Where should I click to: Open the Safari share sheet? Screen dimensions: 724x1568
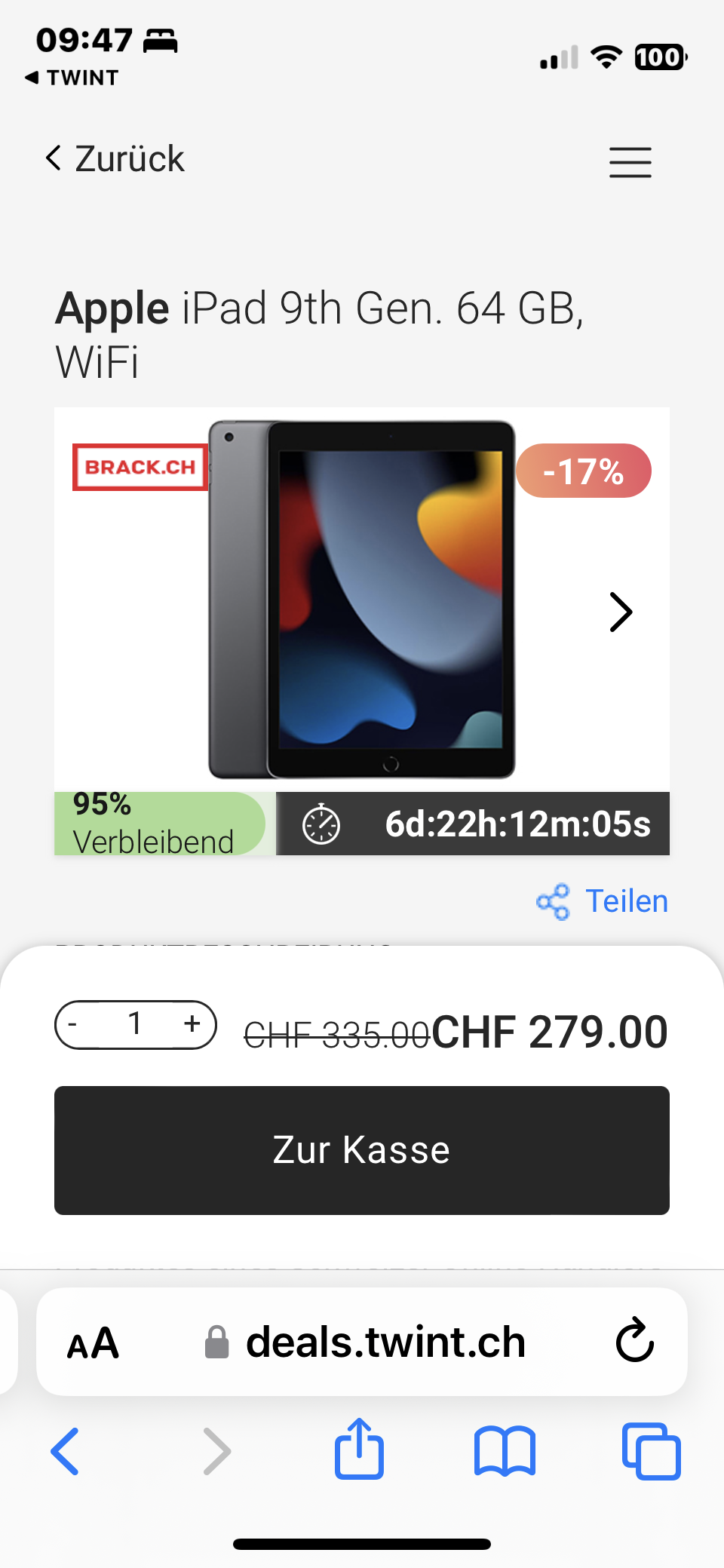coord(359,1450)
